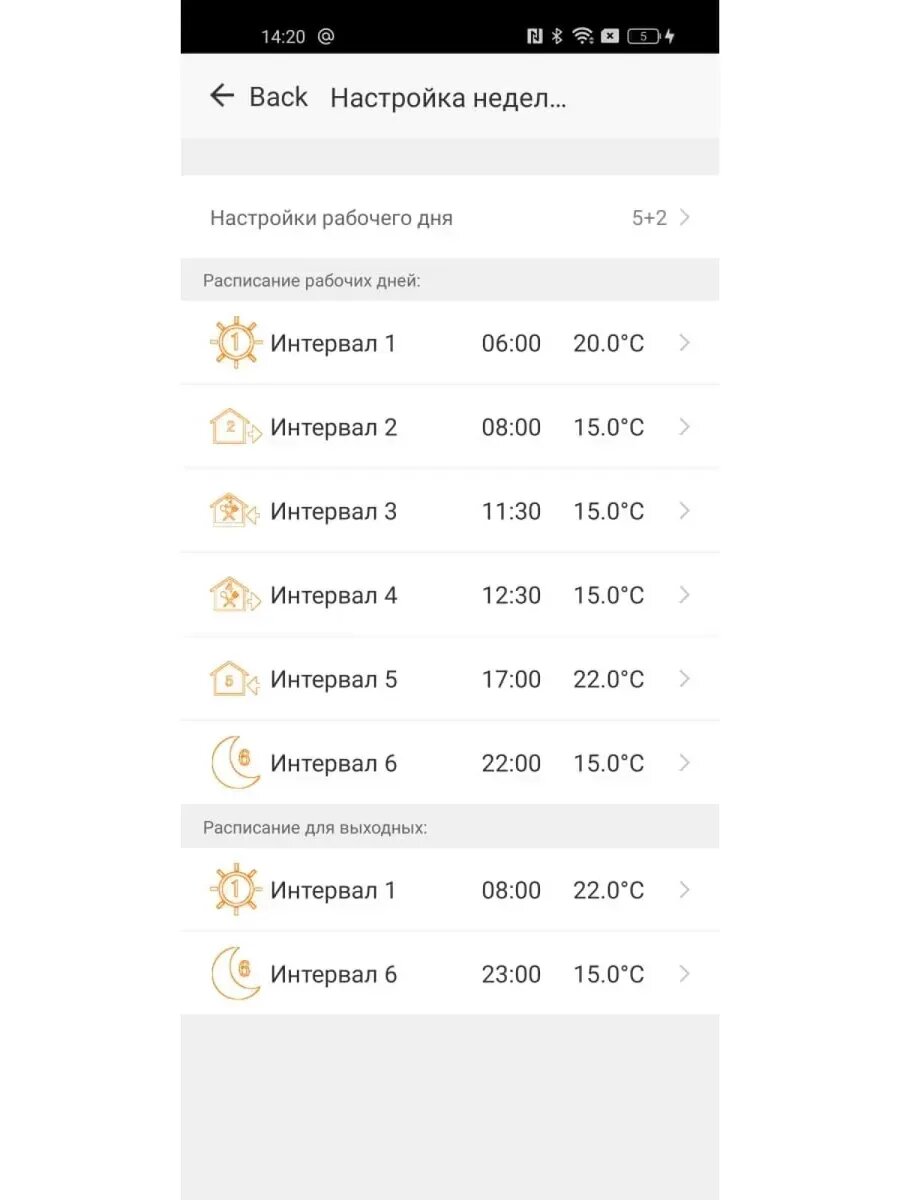Go back using the Back arrow

pyautogui.click(x=221, y=96)
